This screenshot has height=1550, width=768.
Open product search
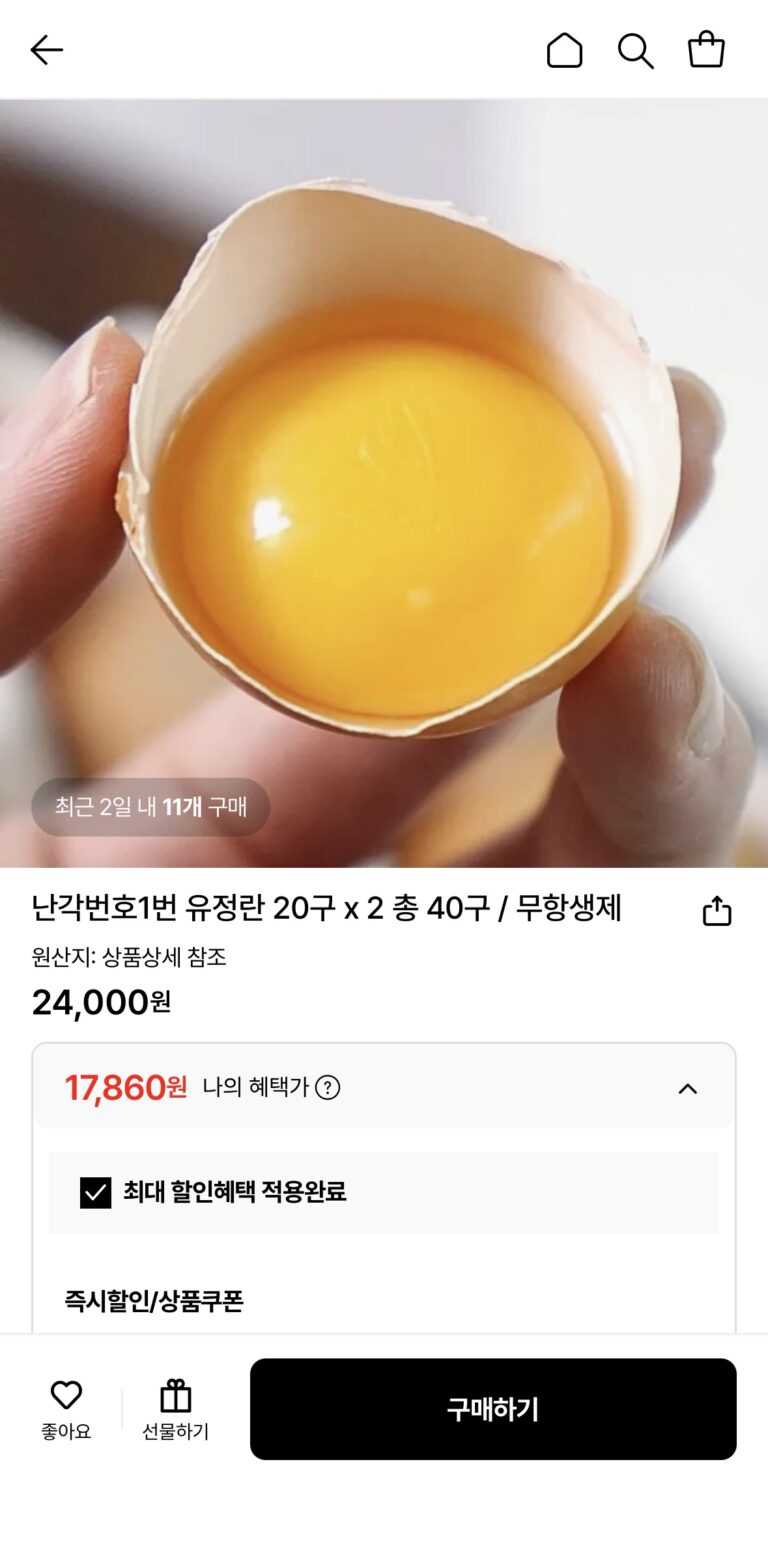tap(635, 50)
